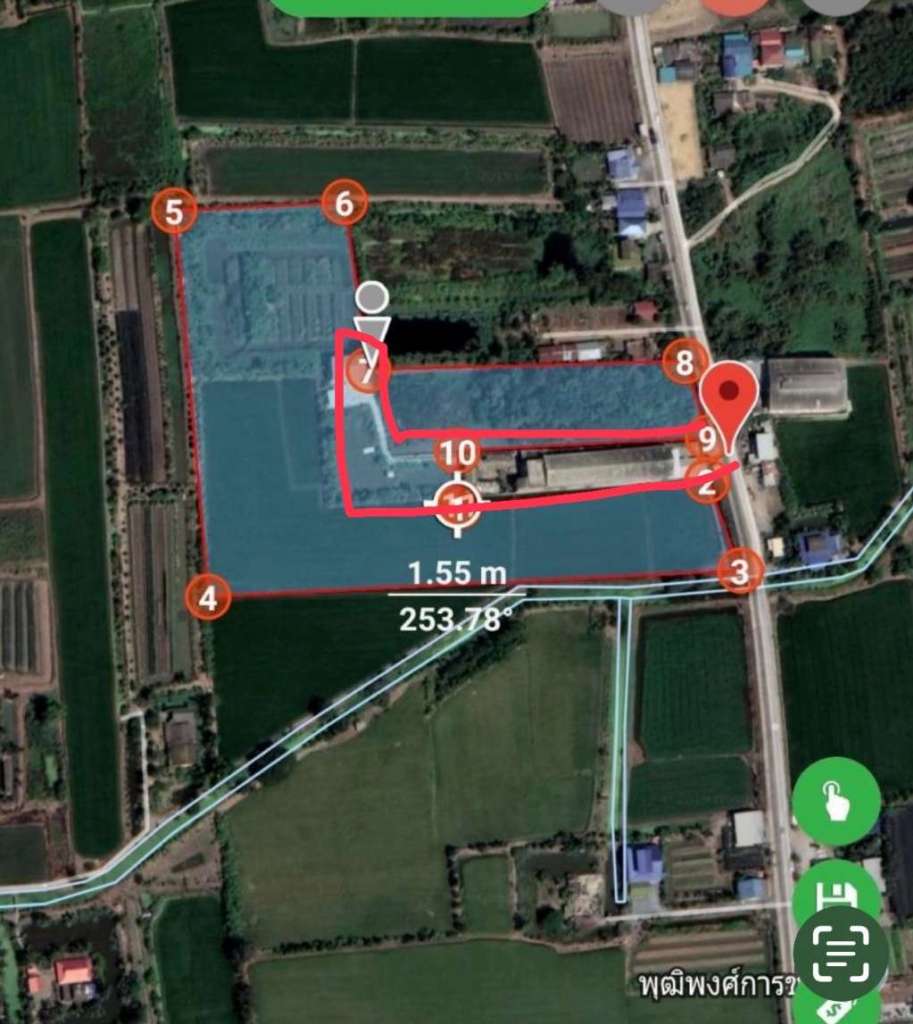Select boundary point marker 3
This screenshot has height=1024, width=913.
click(x=740, y=573)
